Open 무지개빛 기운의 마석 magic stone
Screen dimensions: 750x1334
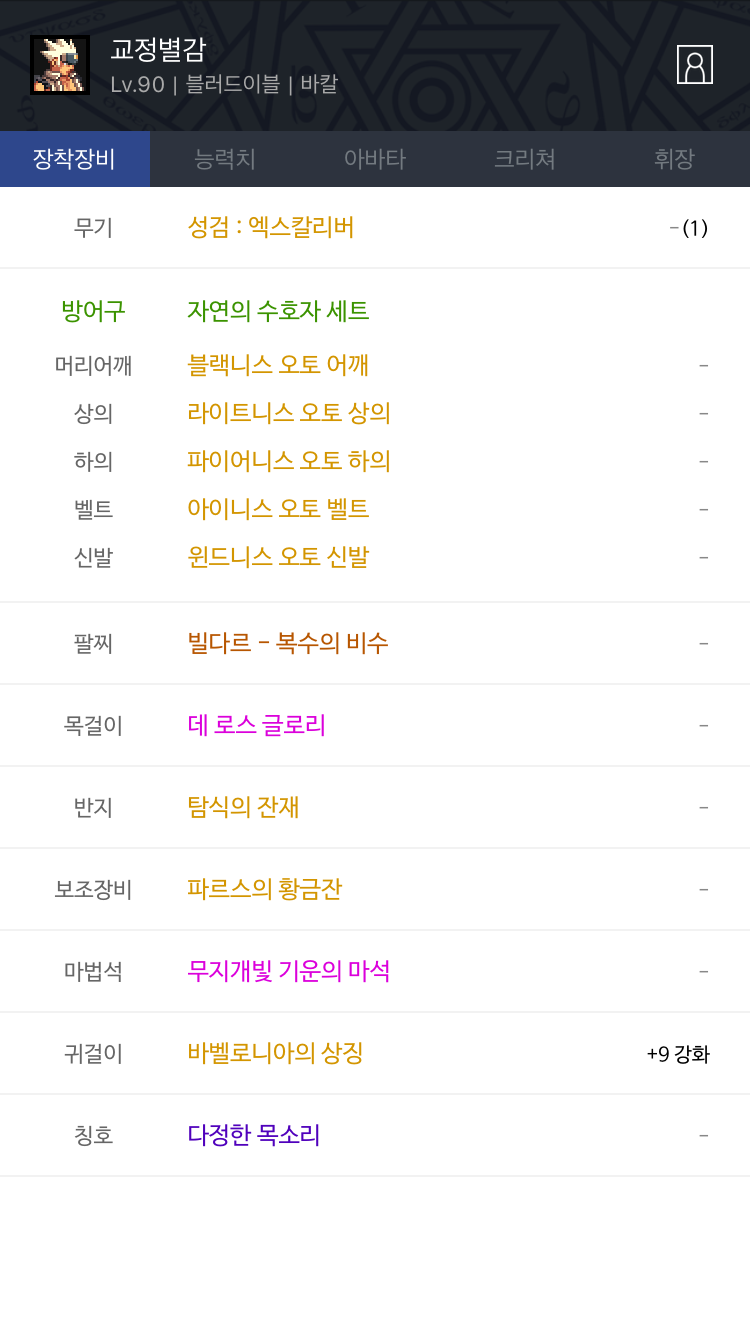pyautogui.click(x=288, y=971)
